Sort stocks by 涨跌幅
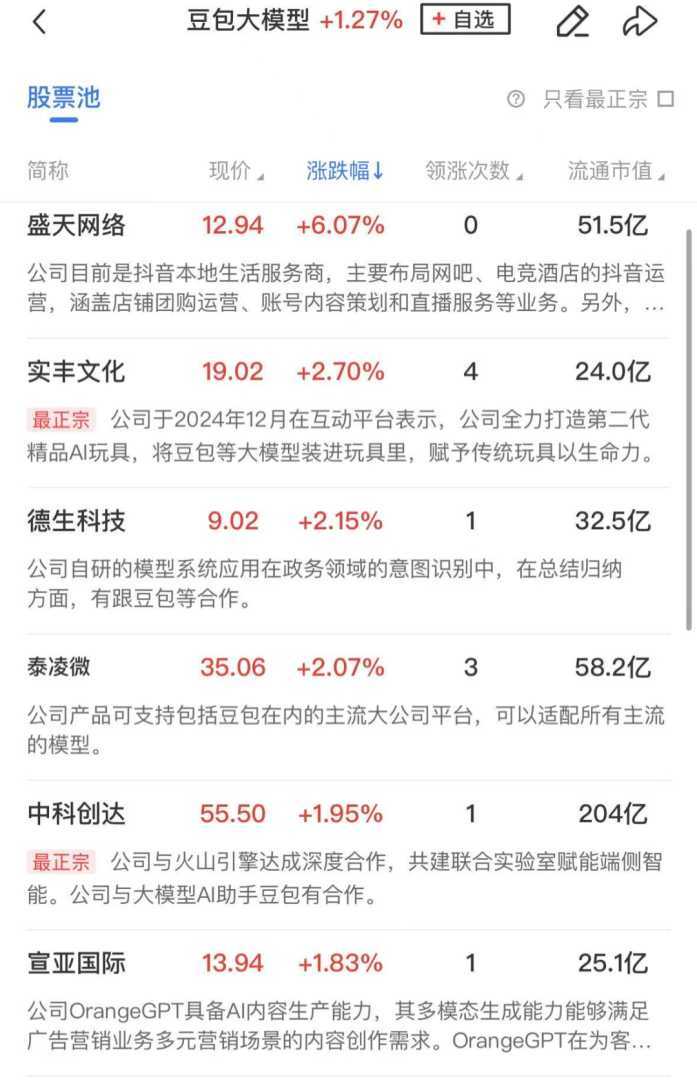Screen dimensions: 697x1080 pyautogui.click(x=345, y=171)
